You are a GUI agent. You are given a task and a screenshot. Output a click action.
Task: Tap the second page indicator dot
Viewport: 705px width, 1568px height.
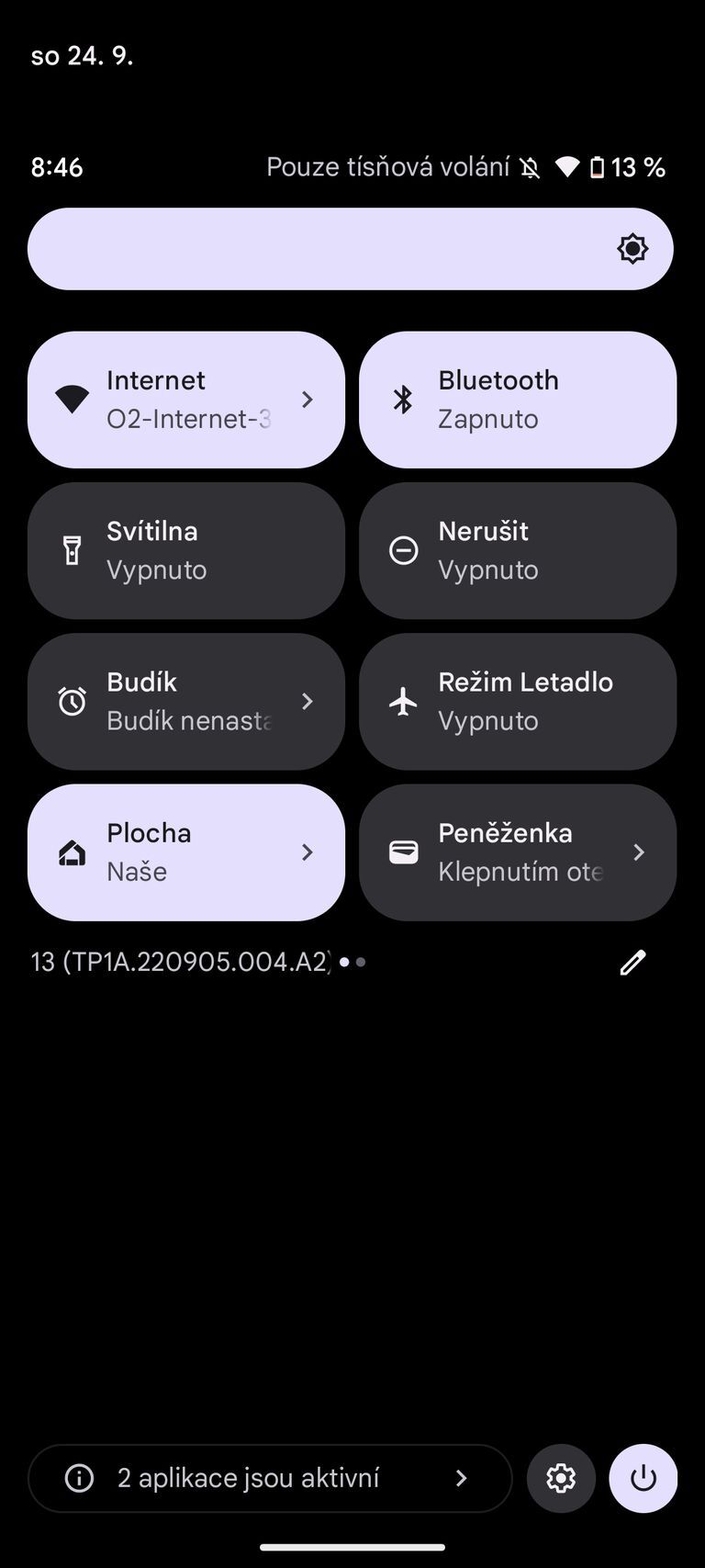coord(359,962)
